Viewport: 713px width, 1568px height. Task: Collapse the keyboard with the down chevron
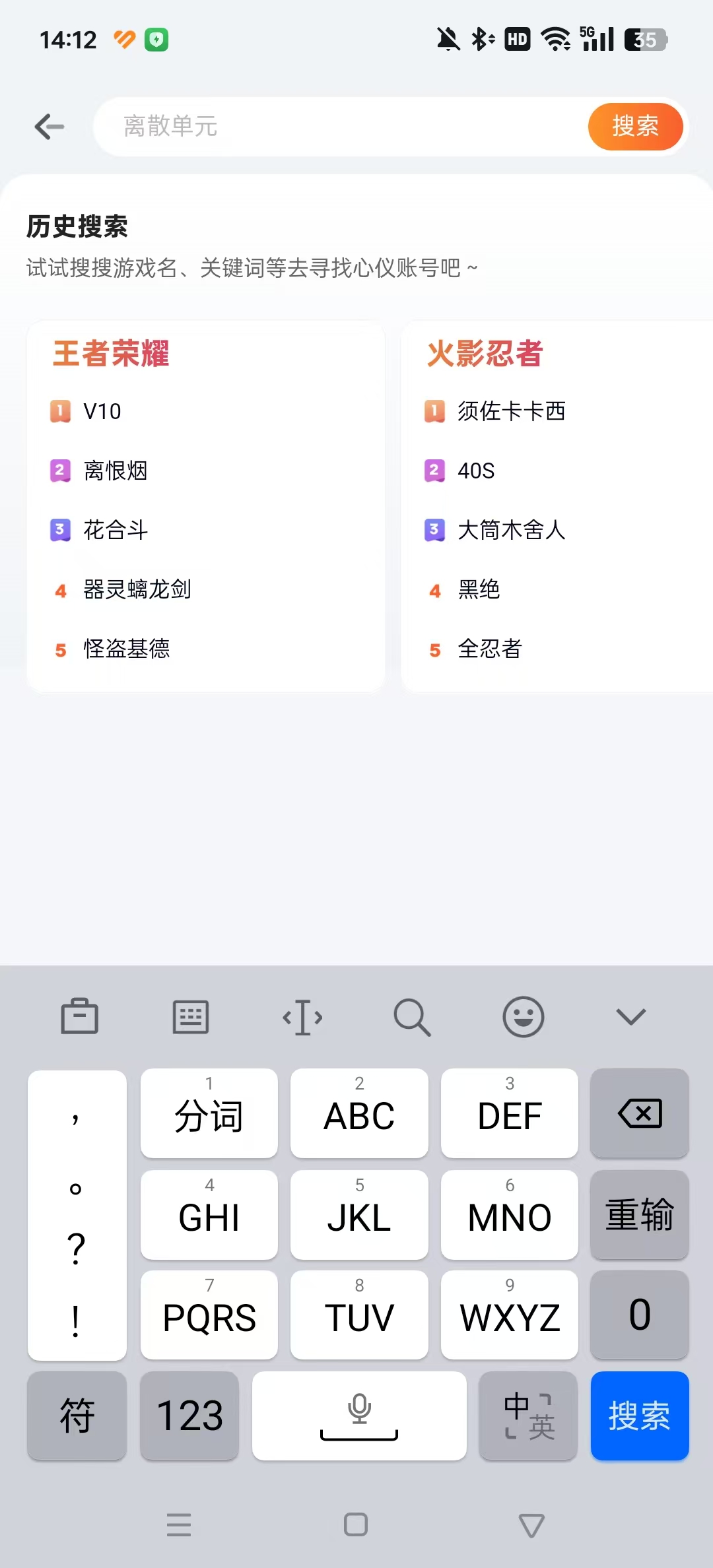tap(631, 1016)
